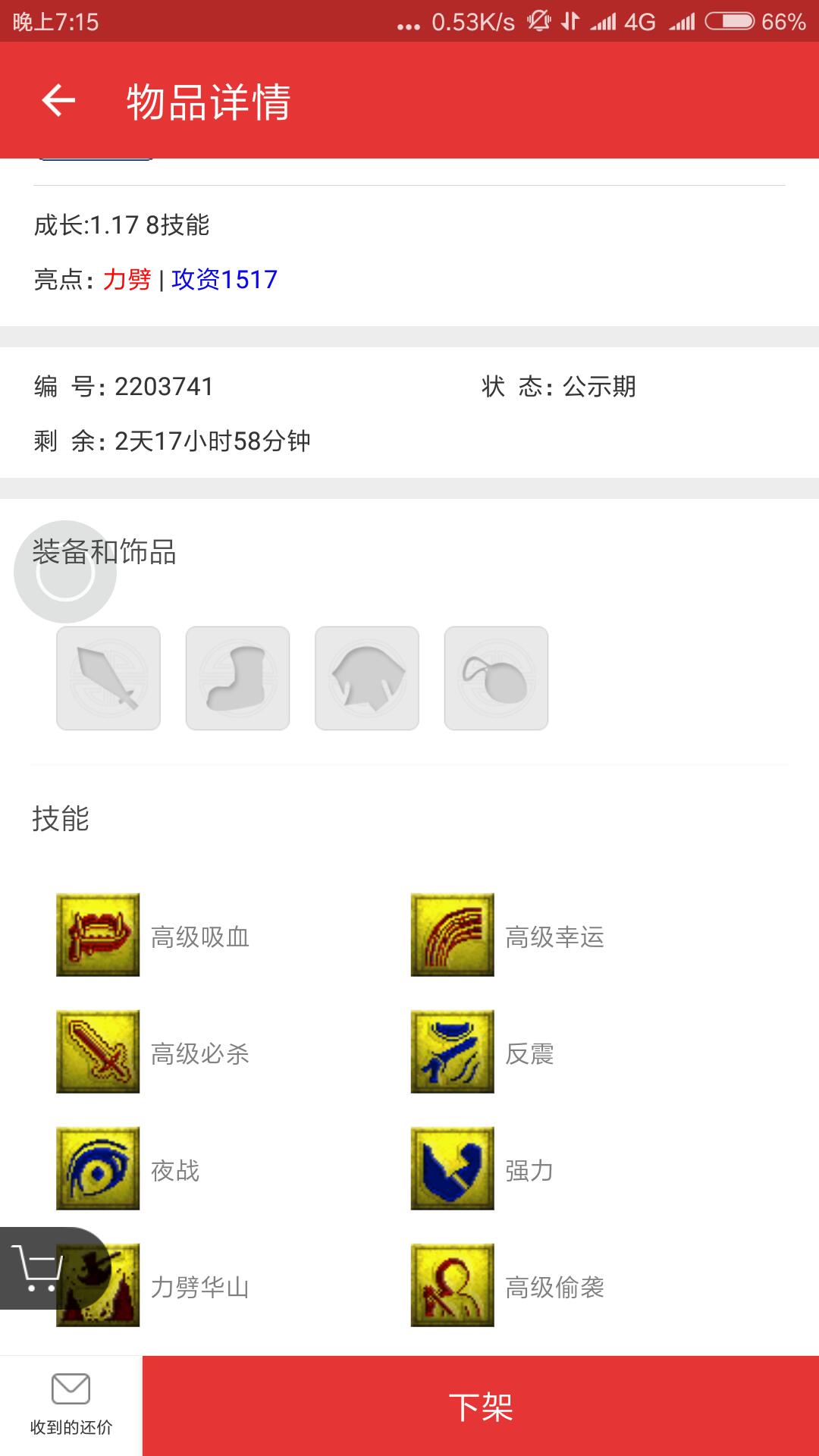
Task: Go back from 物品详情 page
Action: pyautogui.click(x=59, y=100)
